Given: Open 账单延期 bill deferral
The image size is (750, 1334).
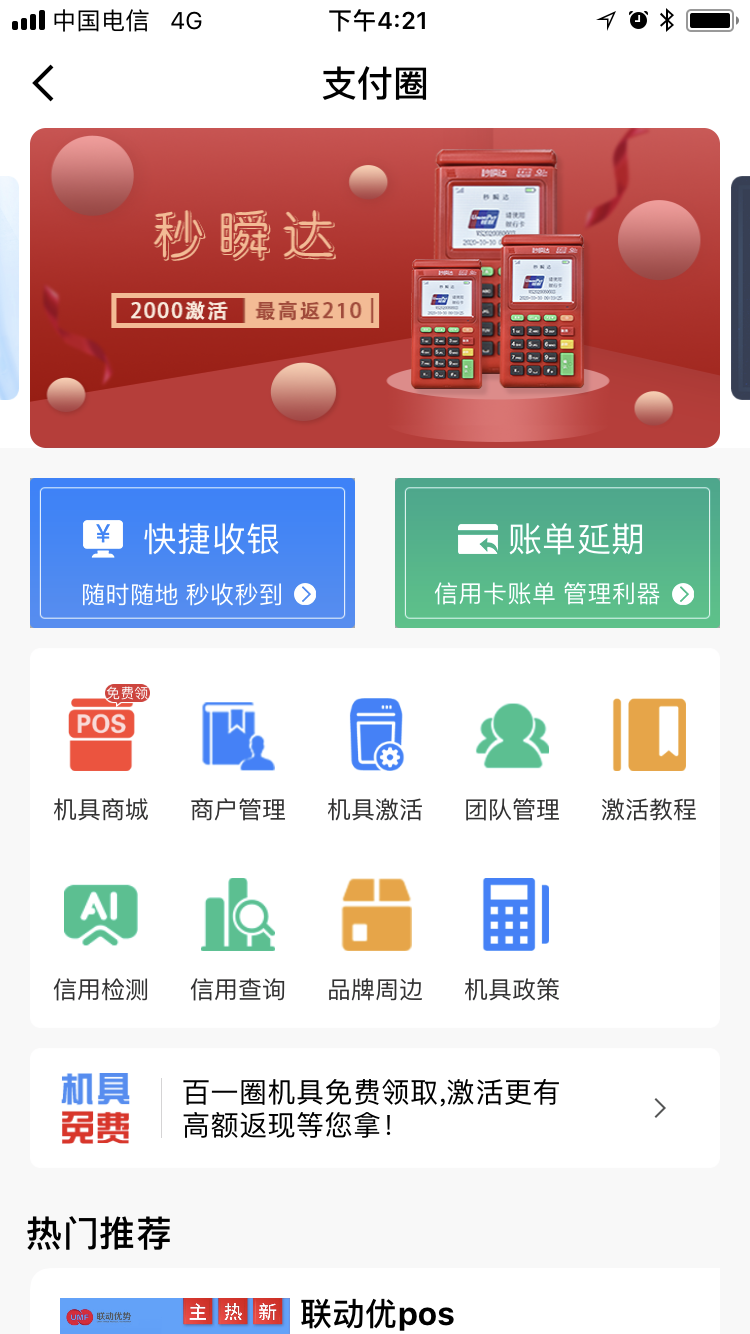Looking at the screenshot, I should (557, 553).
